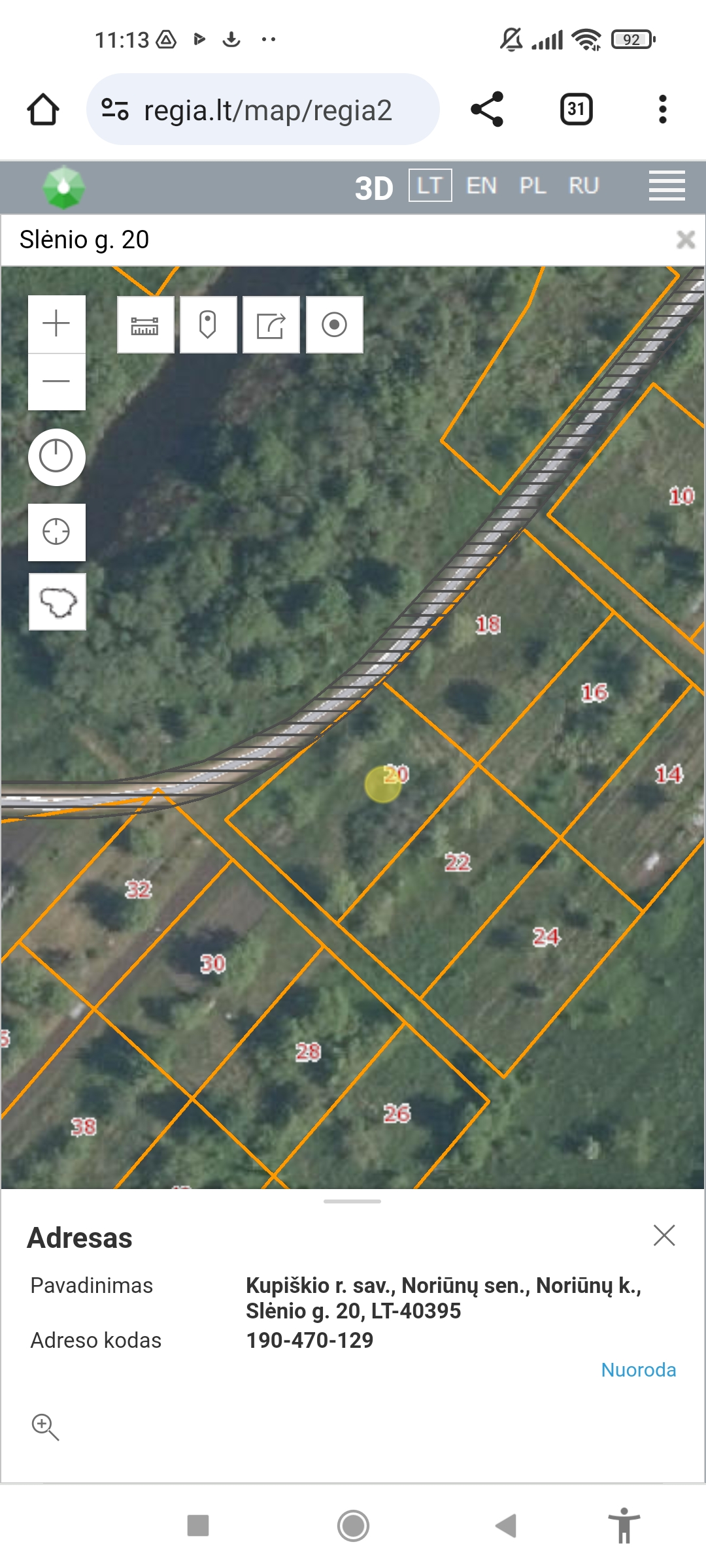Viewport: 706px width, 1568px height.
Task: Select the target circle tool
Action: pos(334,325)
